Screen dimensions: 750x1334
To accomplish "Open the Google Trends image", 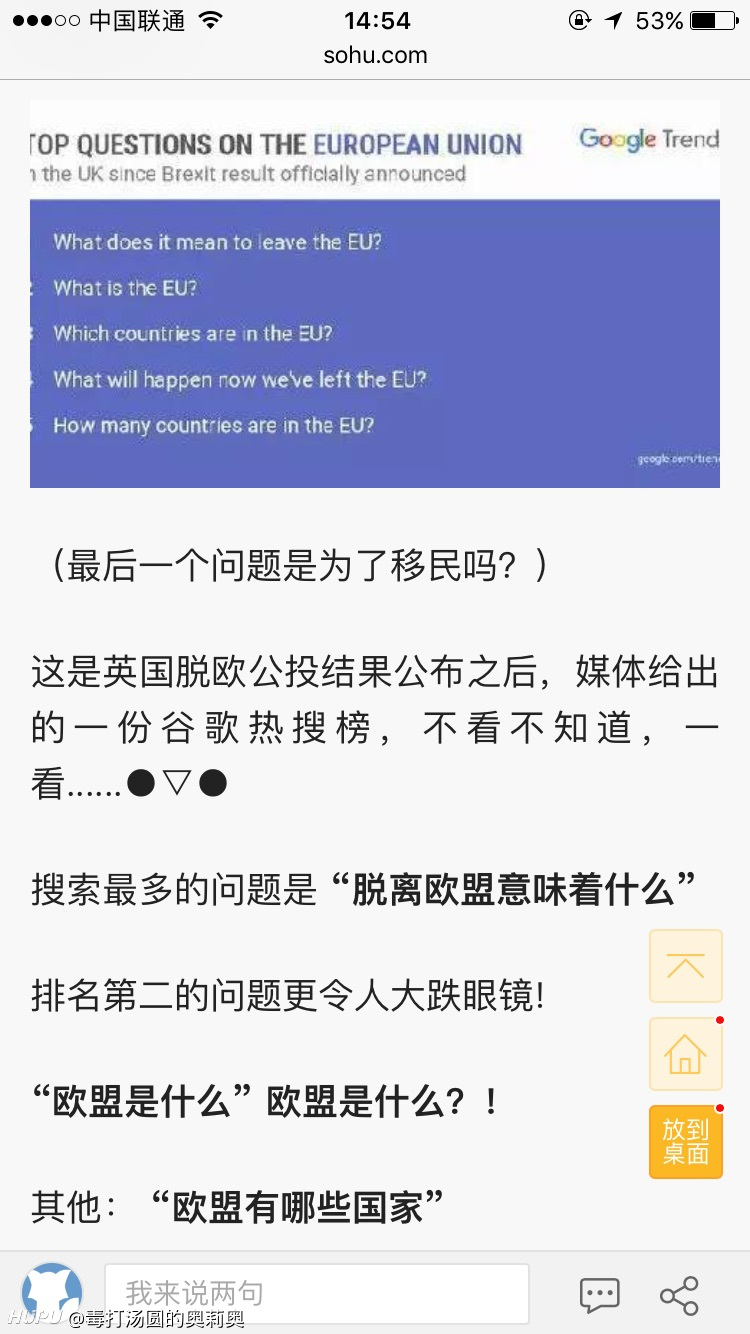I will pos(375,294).
